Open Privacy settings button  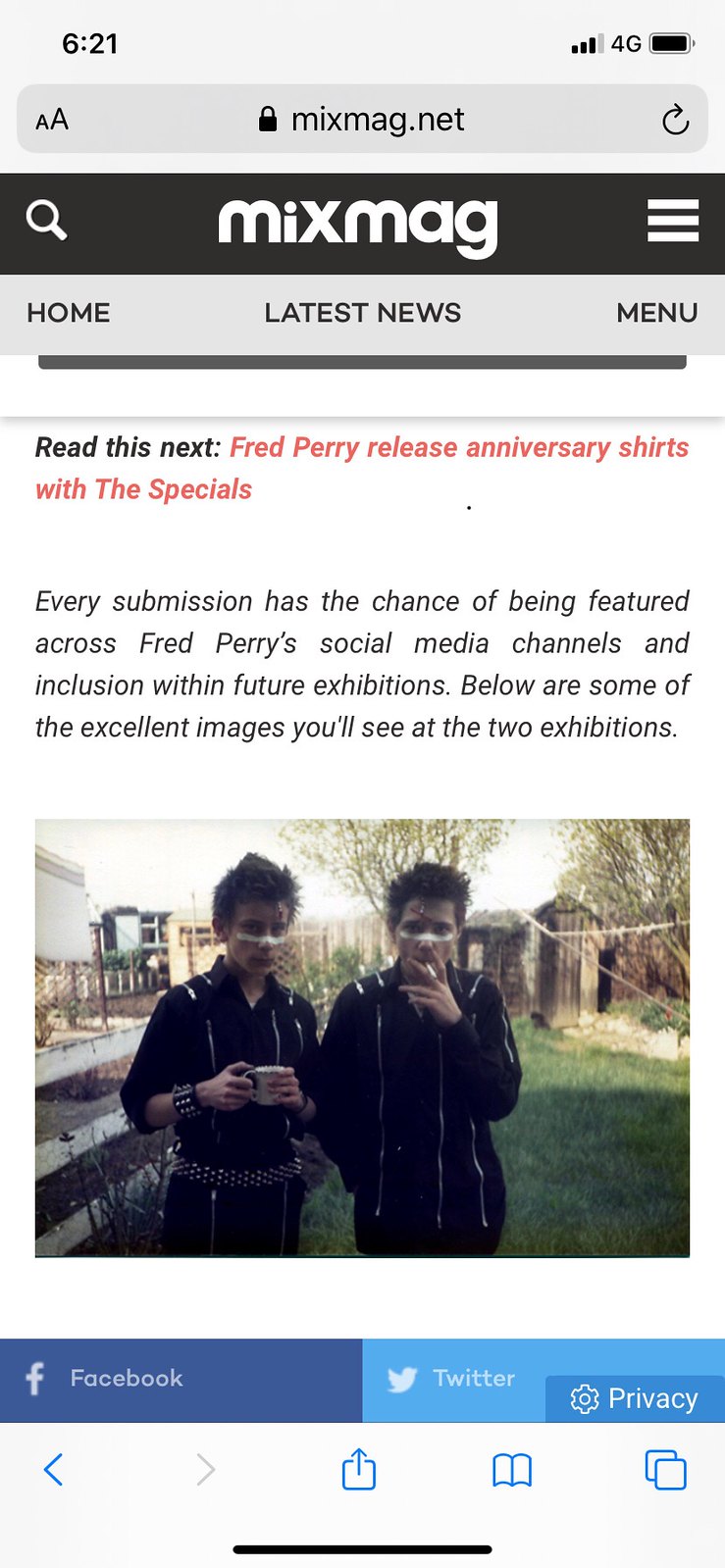pyautogui.click(x=635, y=1398)
